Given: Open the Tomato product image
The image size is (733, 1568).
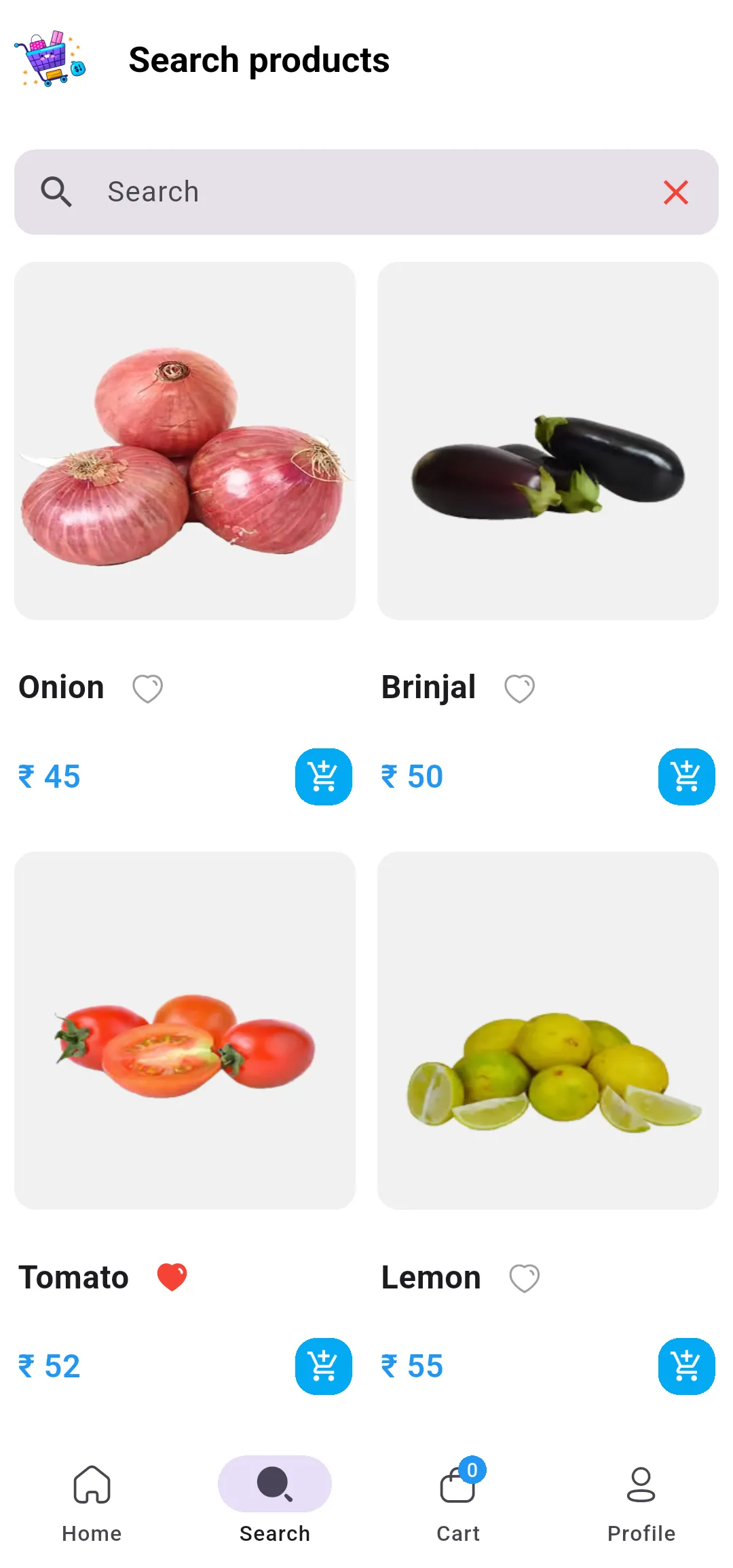Looking at the screenshot, I should [x=185, y=1030].
